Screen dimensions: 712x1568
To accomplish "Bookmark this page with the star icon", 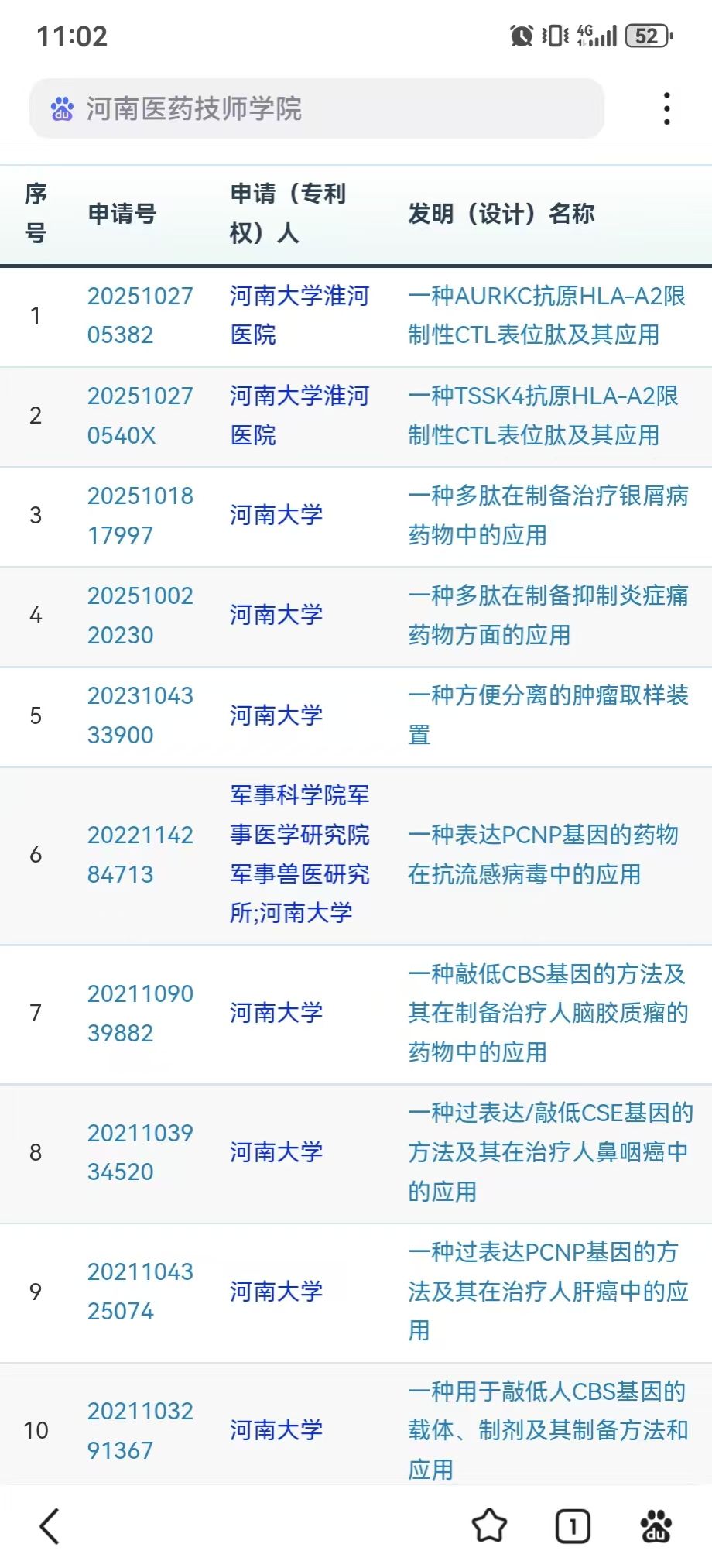I will (489, 1526).
